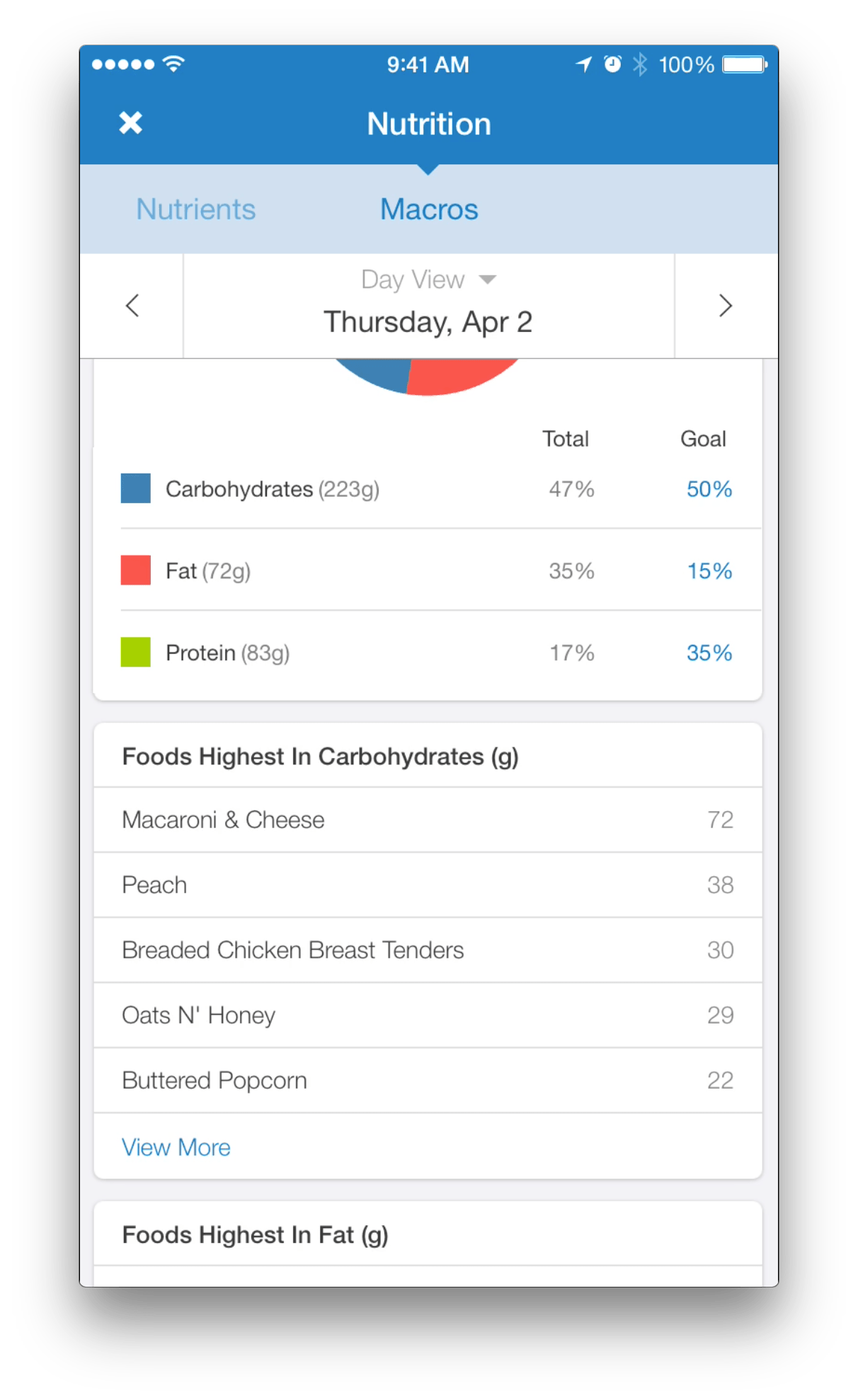Image resolution: width=858 pixels, height=1400 pixels.
Task: Open the Day View selector
Action: coord(412,280)
